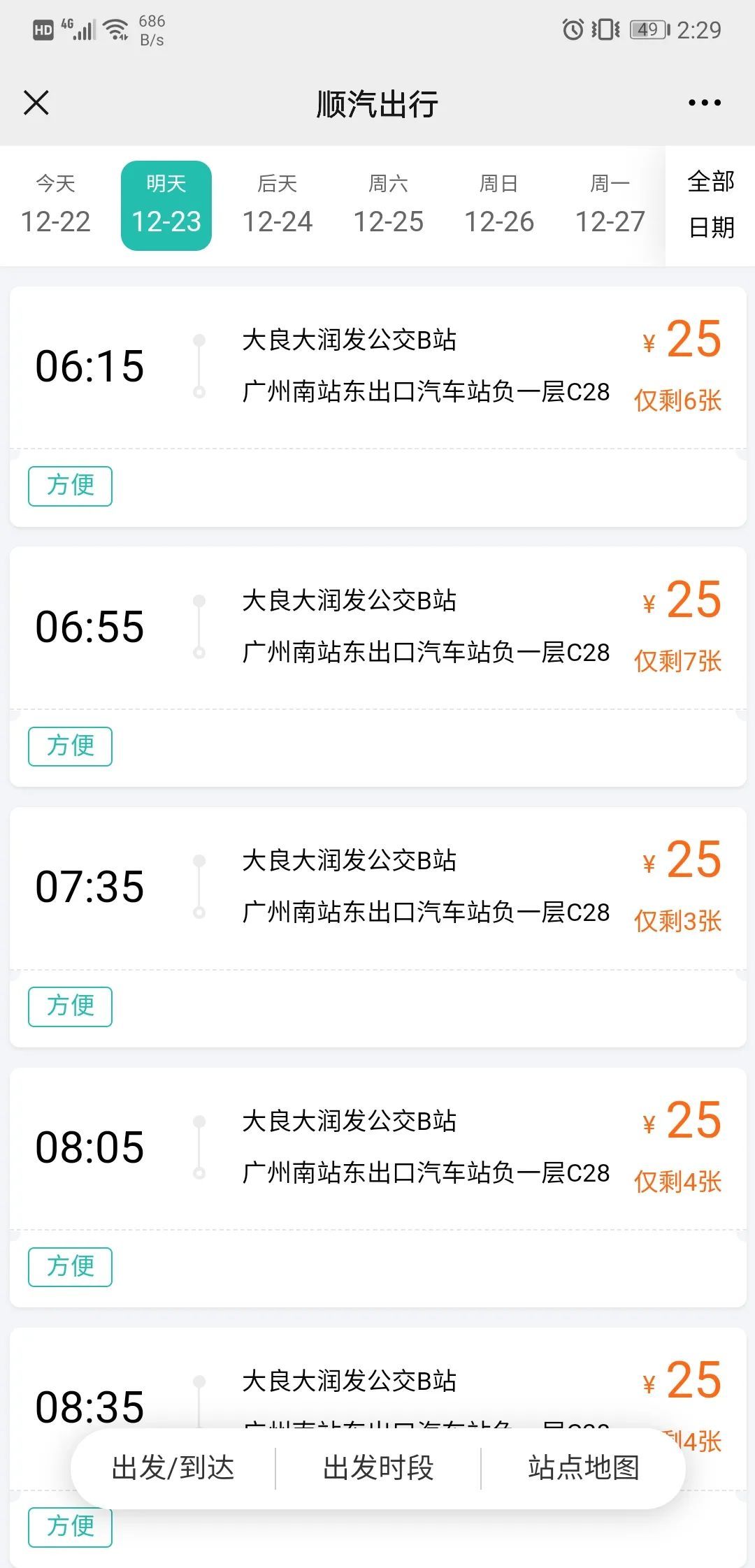755x1568 pixels.
Task: Select the 明天 12-23 date tab
Action: [x=166, y=205]
